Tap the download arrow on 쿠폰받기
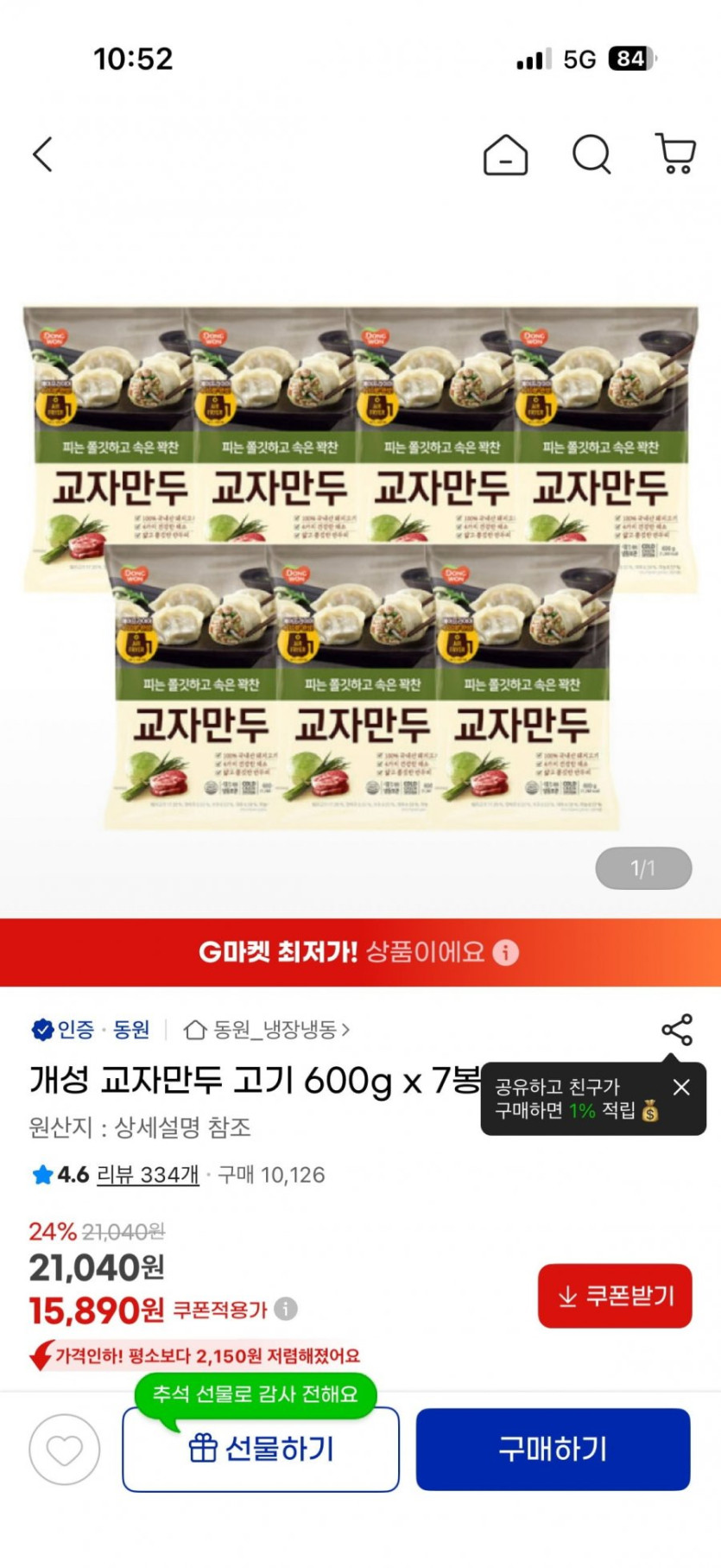The image size is (721, 1568). coord(567,1296)
